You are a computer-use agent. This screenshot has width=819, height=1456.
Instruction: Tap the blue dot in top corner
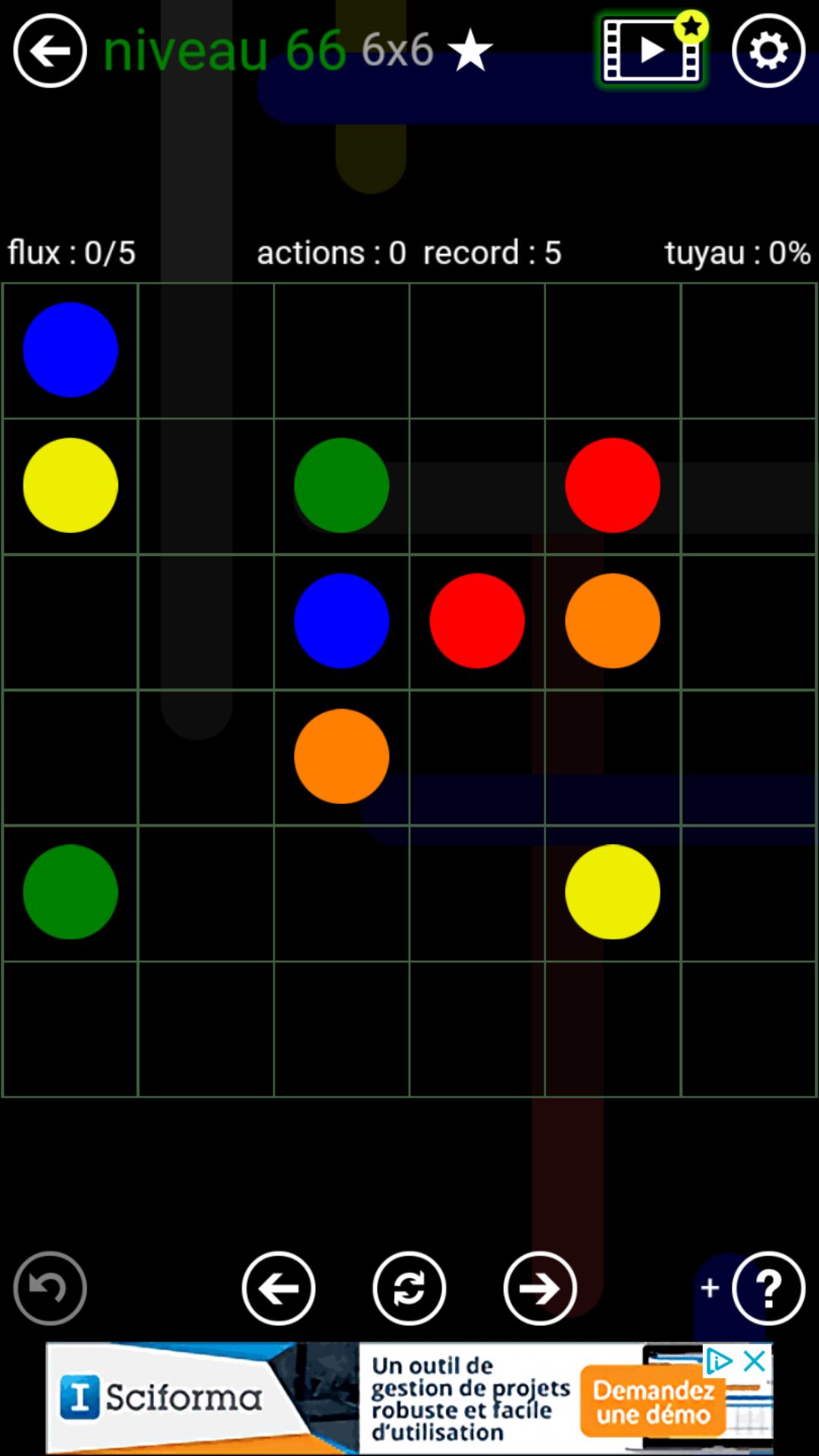click(71, 350)
